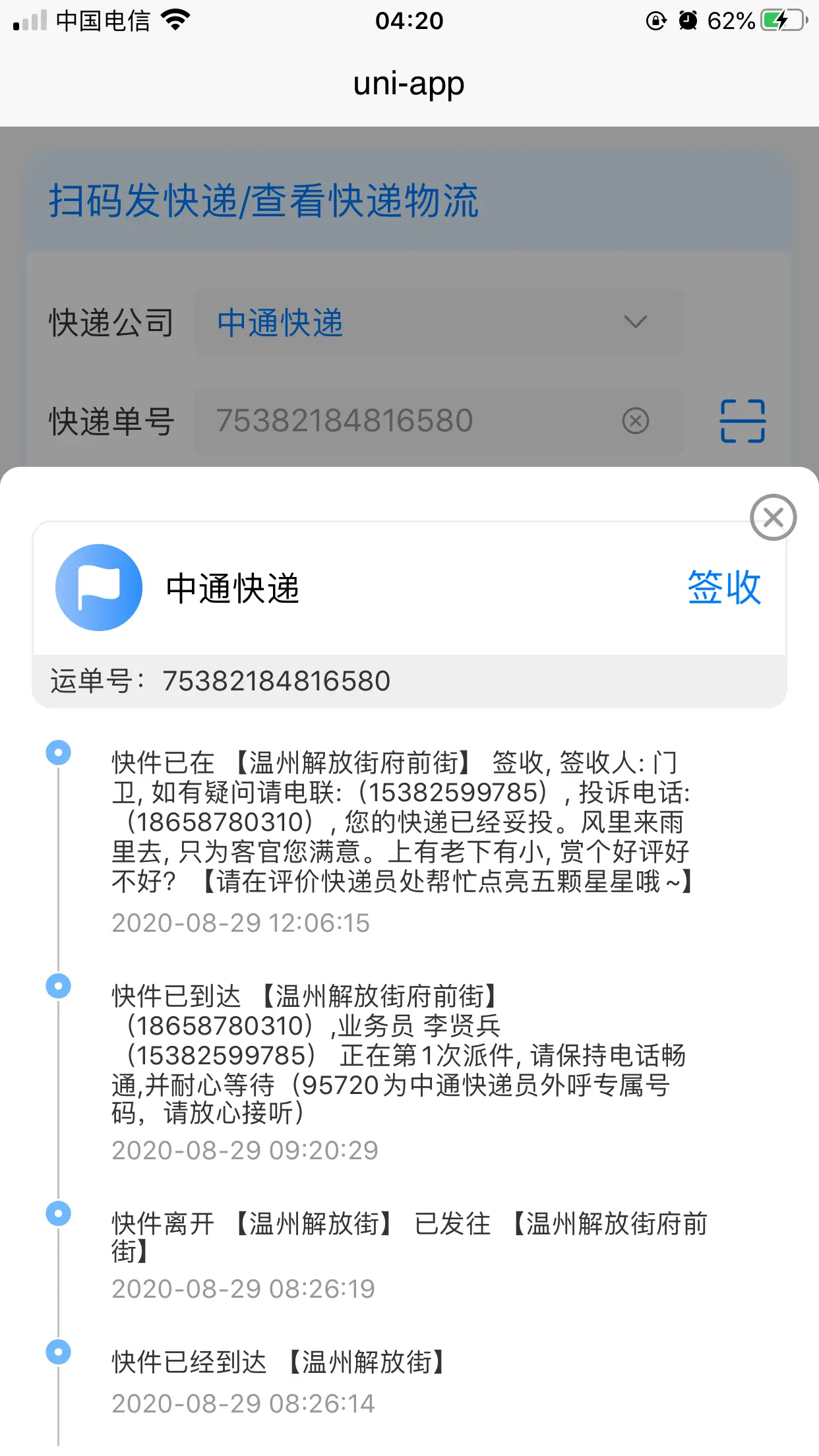Viewport: 819px width, 1456px height.
Task: Clear the tracking number field
Action: 636,421
